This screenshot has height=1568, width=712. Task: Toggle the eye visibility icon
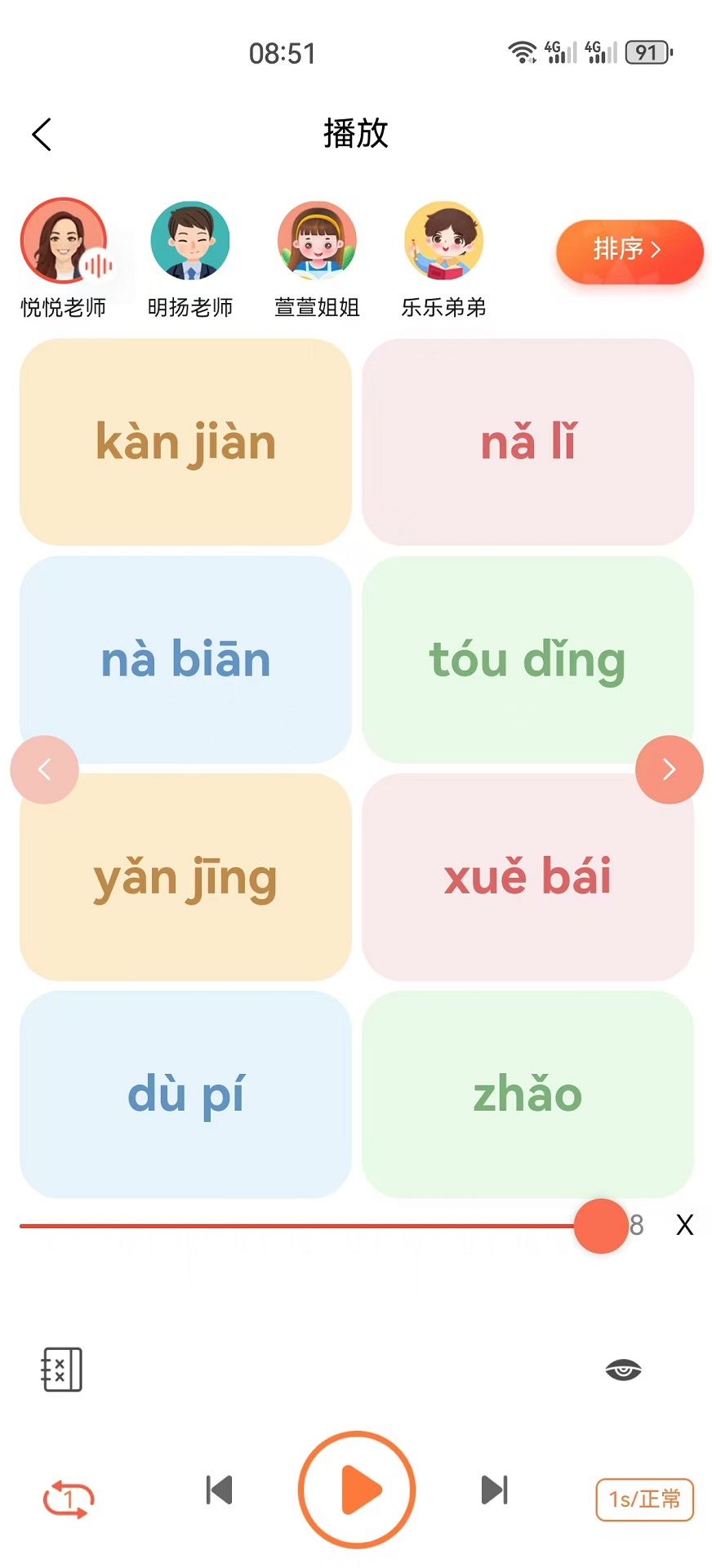(x=623, y=1370)
